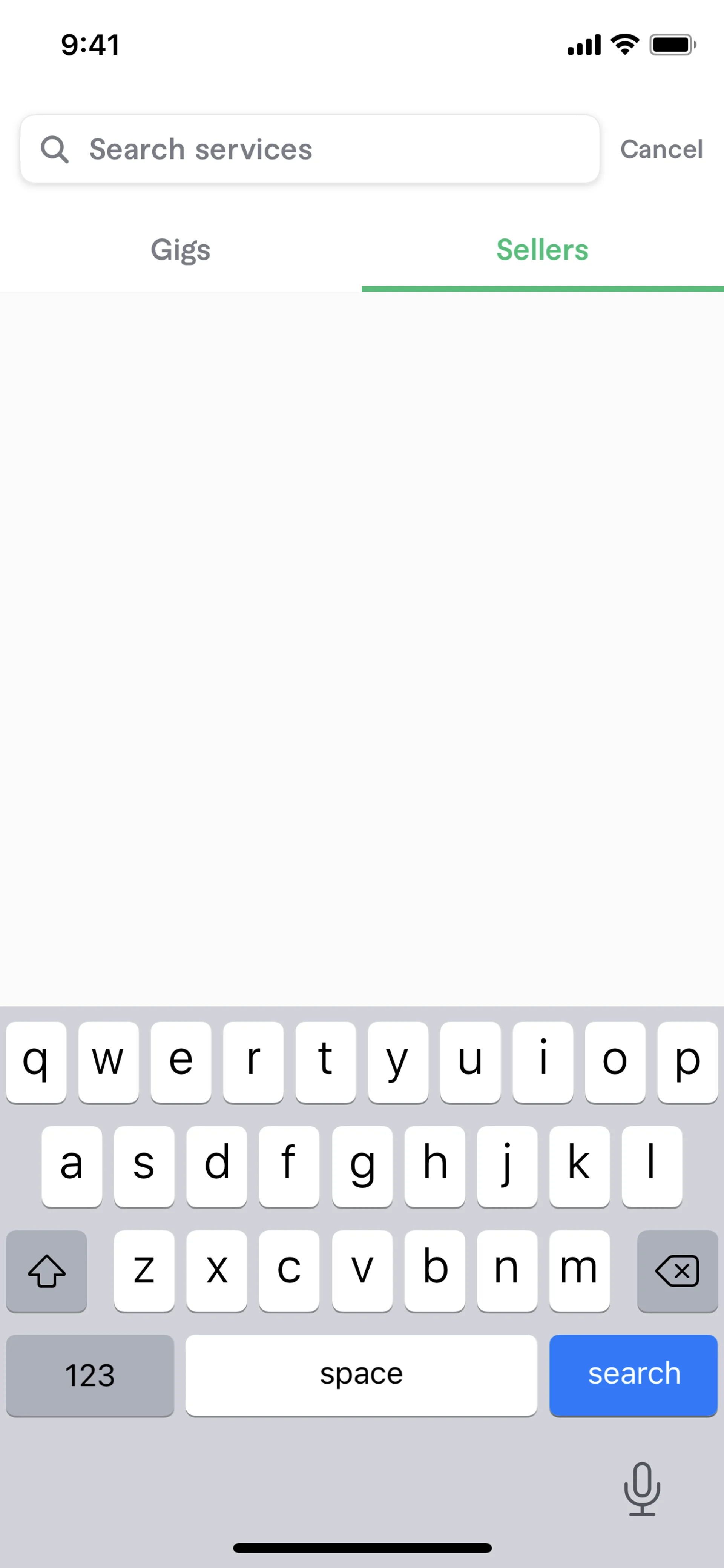Select the Sellers tab
This screenshot has height=1568, width=724.
click(x=542, y=250)
